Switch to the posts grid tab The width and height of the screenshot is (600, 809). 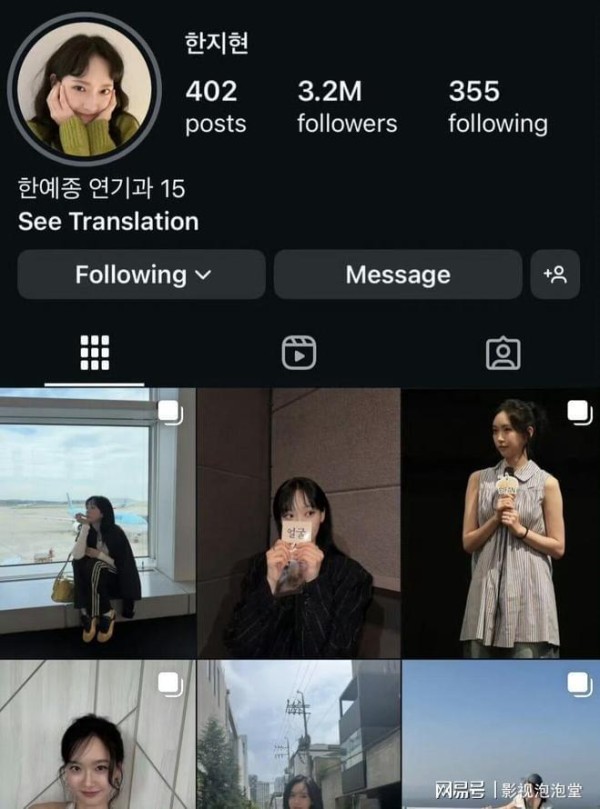[95, 352]
